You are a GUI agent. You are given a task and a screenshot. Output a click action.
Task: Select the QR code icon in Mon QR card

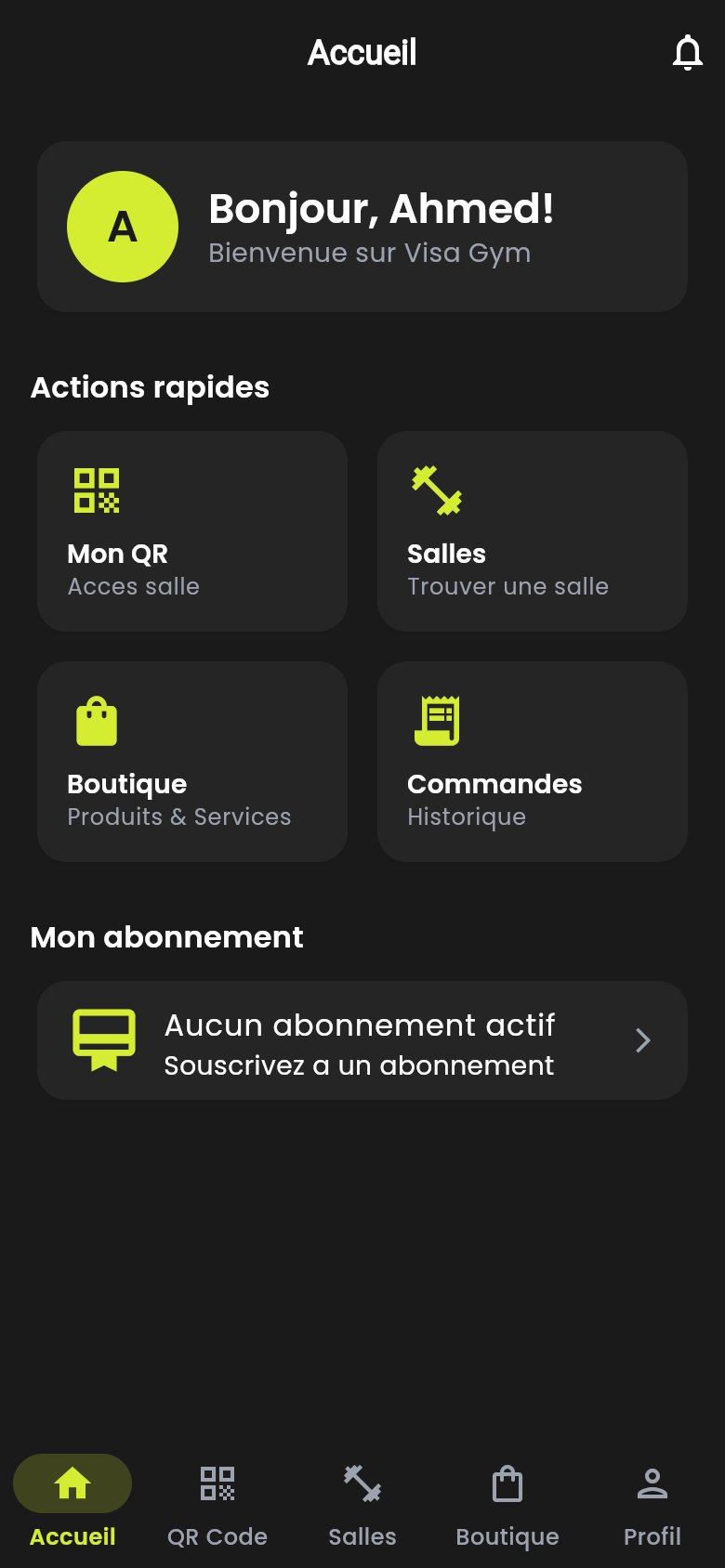(99, 490)
